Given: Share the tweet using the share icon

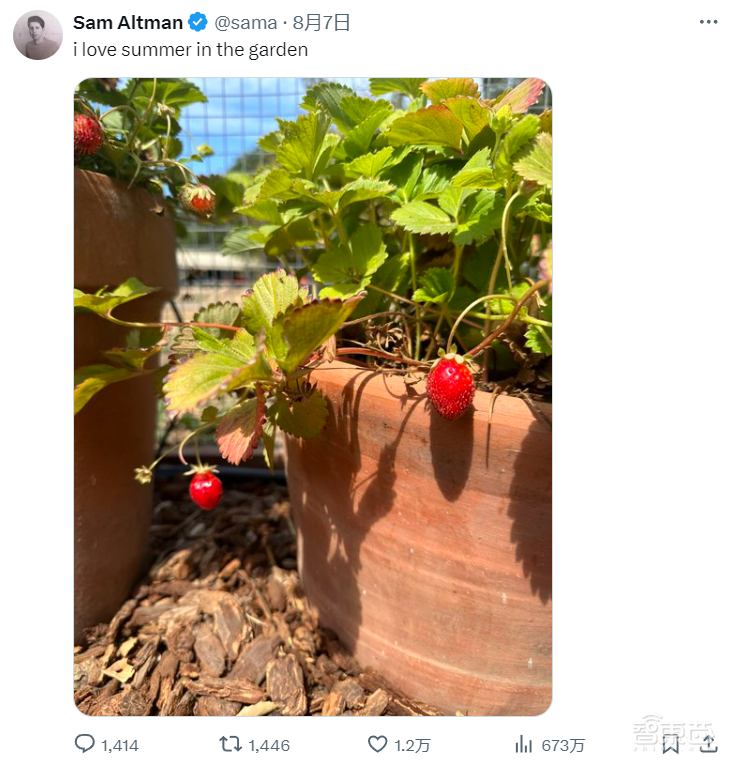Looking at the screenshot, I should [708, 744].
